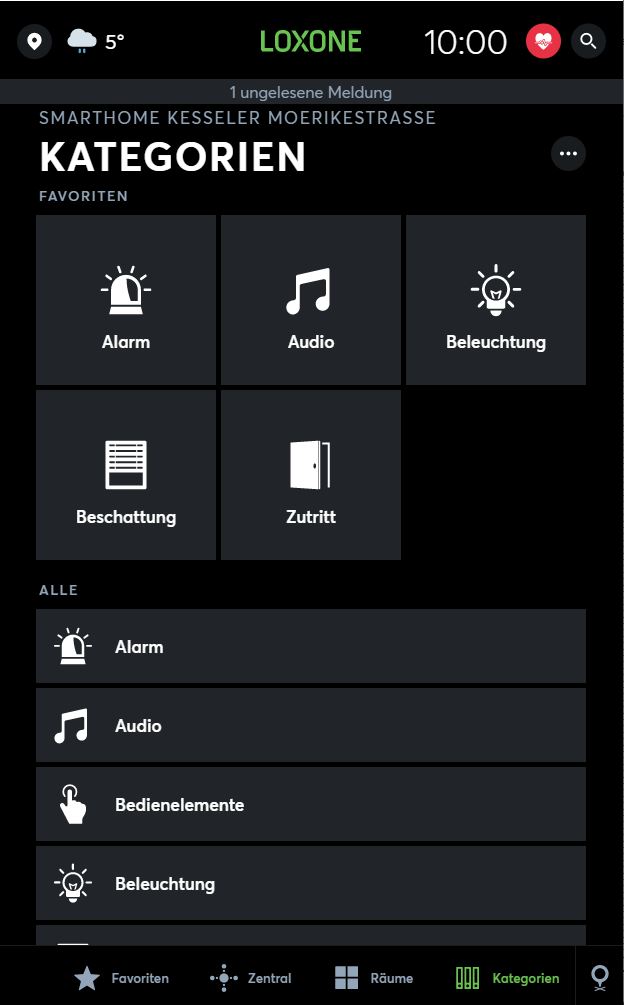Open the Beleuchtung favorite tile
624x1005 pixels.
tap(496, 300)
